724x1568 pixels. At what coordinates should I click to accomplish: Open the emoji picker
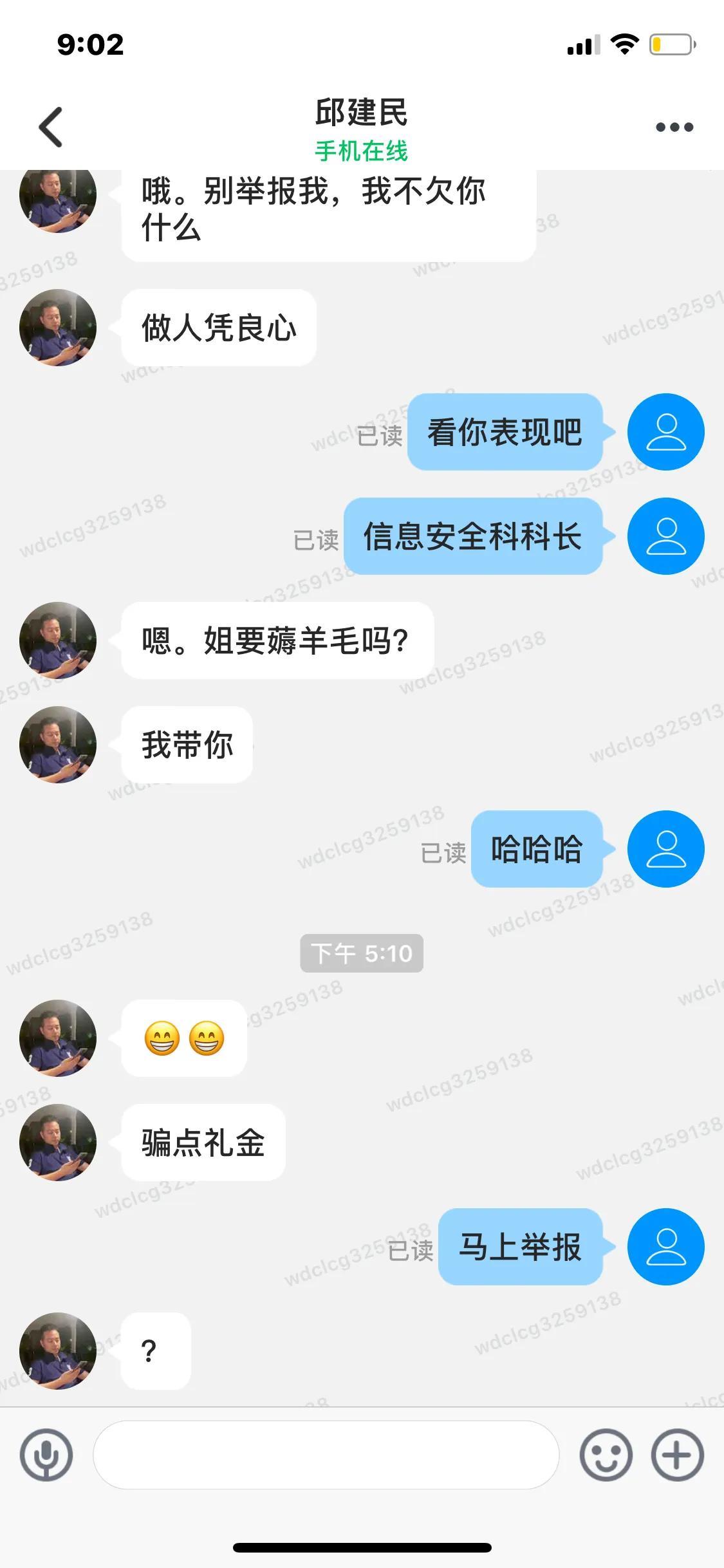606,1455
